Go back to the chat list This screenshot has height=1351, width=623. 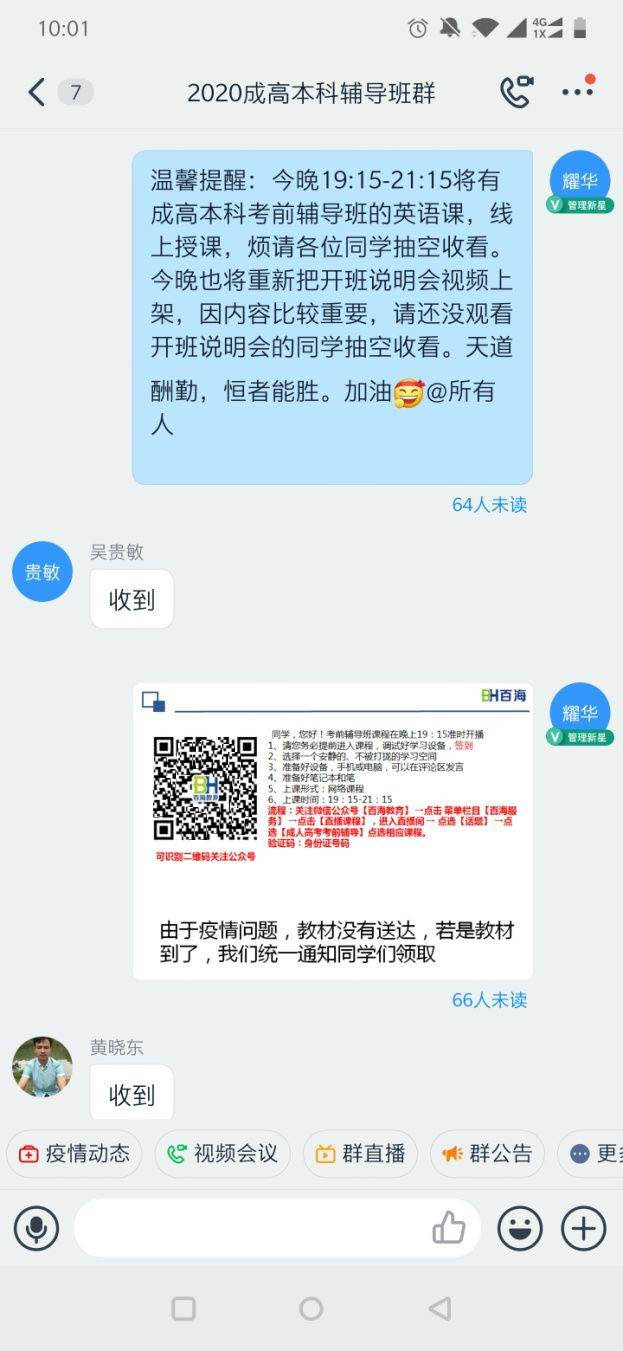[x=37, y=93]
